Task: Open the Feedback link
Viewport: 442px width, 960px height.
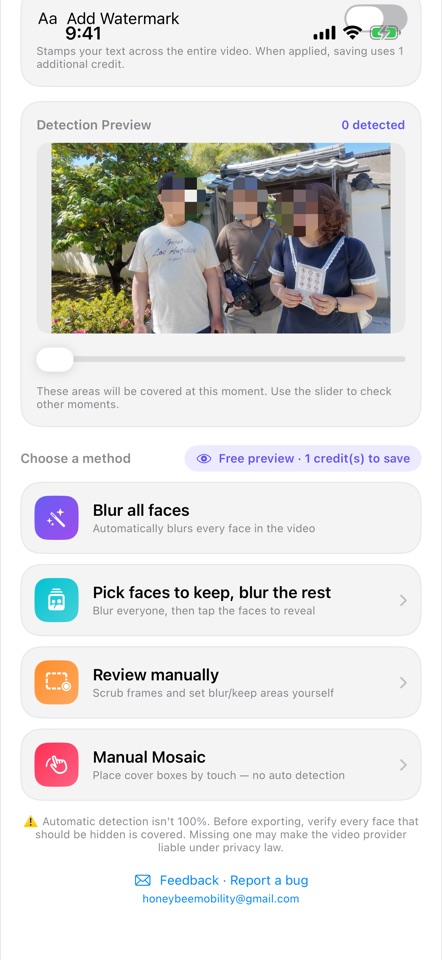Action: tap(189, 880)
